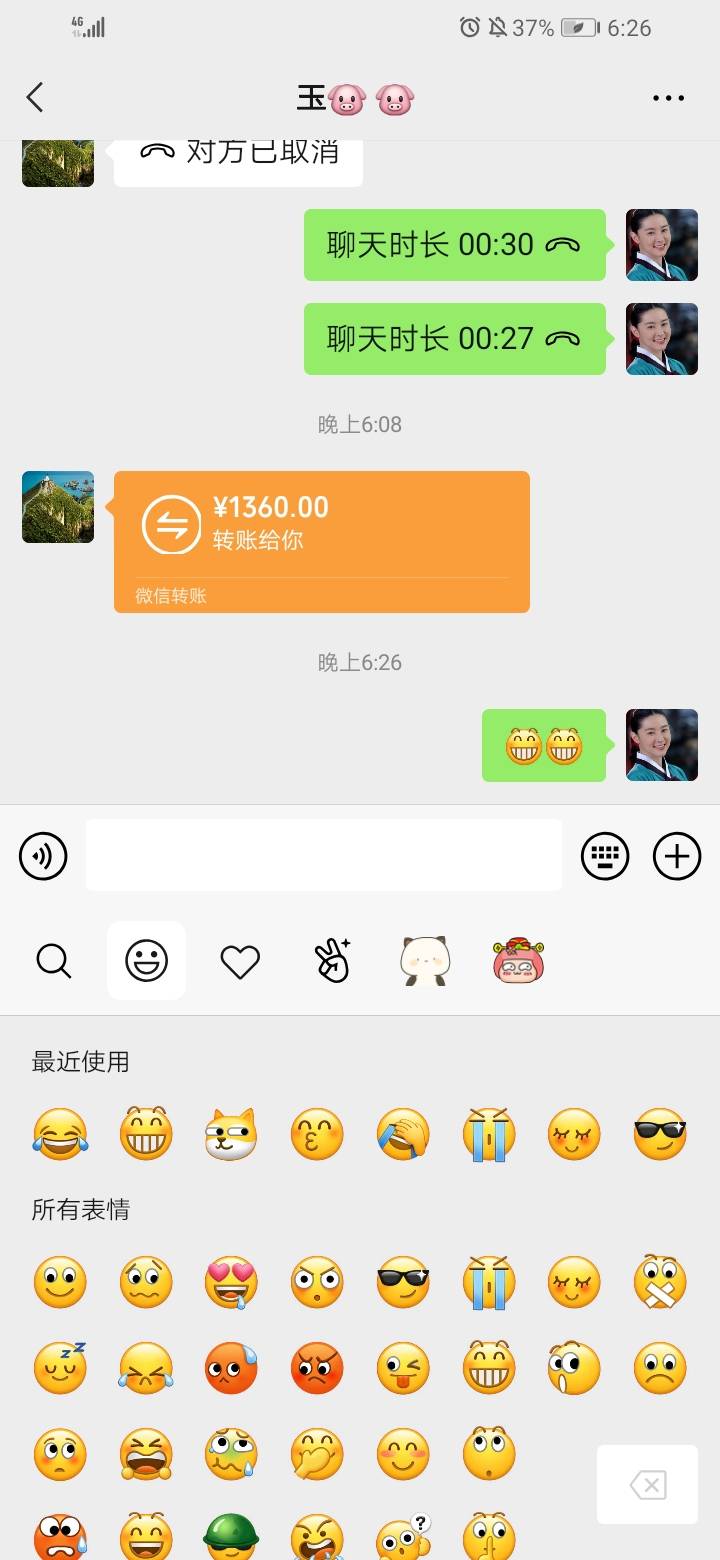Image resolution: width=720 pixels, height=1560 pixels.
Task: Select the laughing-crying emoji under recent use
Action: pyautogui.click(x=60, y=1133)
